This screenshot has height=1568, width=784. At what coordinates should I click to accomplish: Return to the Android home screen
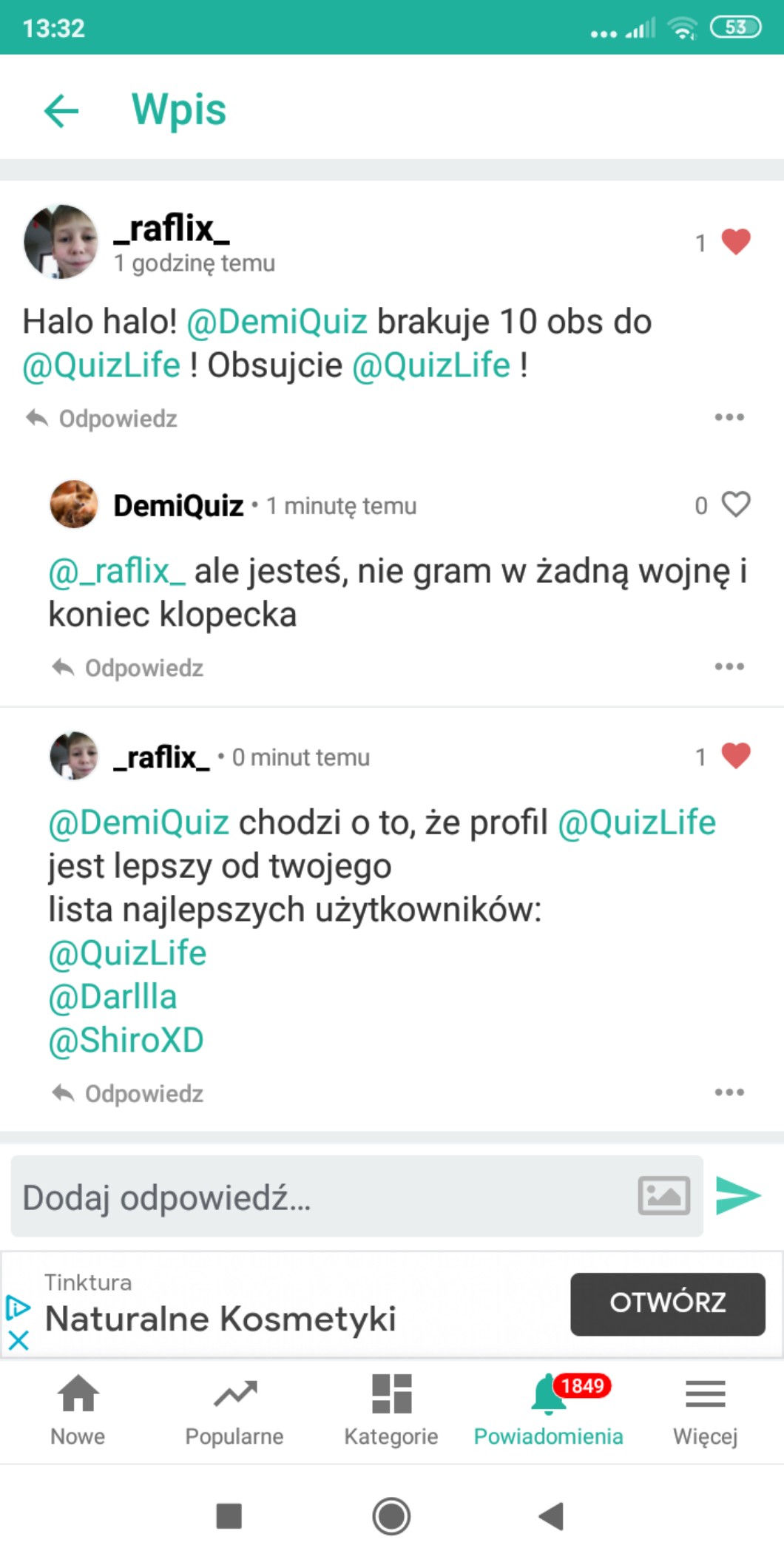391,1516
